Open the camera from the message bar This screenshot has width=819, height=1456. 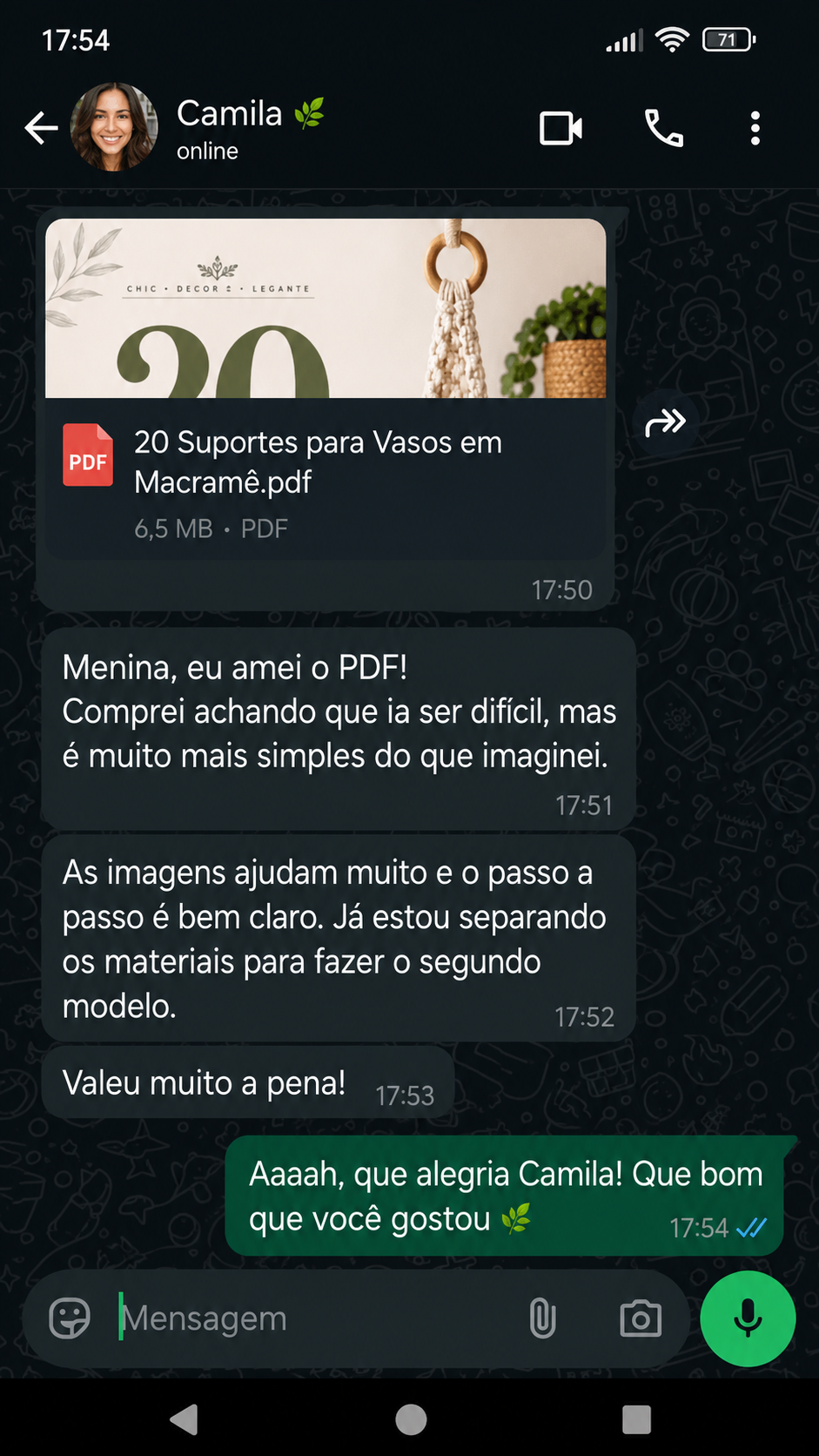point(641,1318)
